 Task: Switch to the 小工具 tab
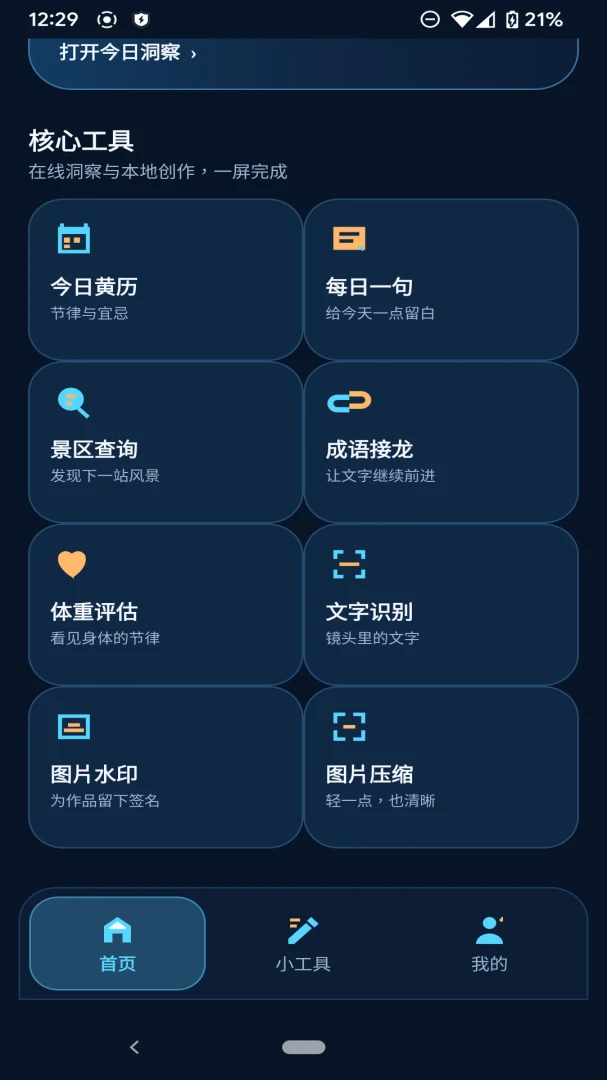point(303,943)
